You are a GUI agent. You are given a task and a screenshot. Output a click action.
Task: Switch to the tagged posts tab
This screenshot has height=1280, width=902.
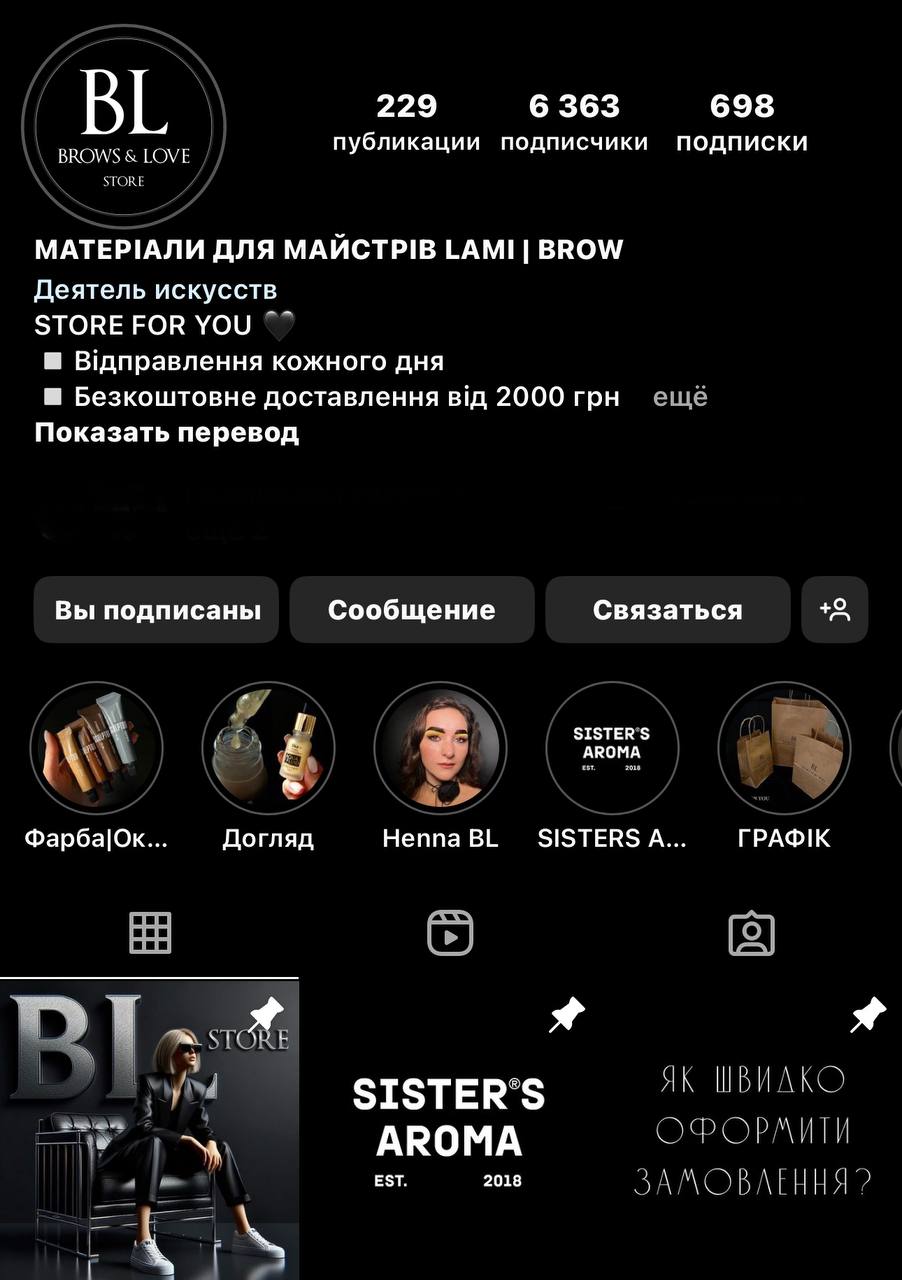click(x=751, y=933)
